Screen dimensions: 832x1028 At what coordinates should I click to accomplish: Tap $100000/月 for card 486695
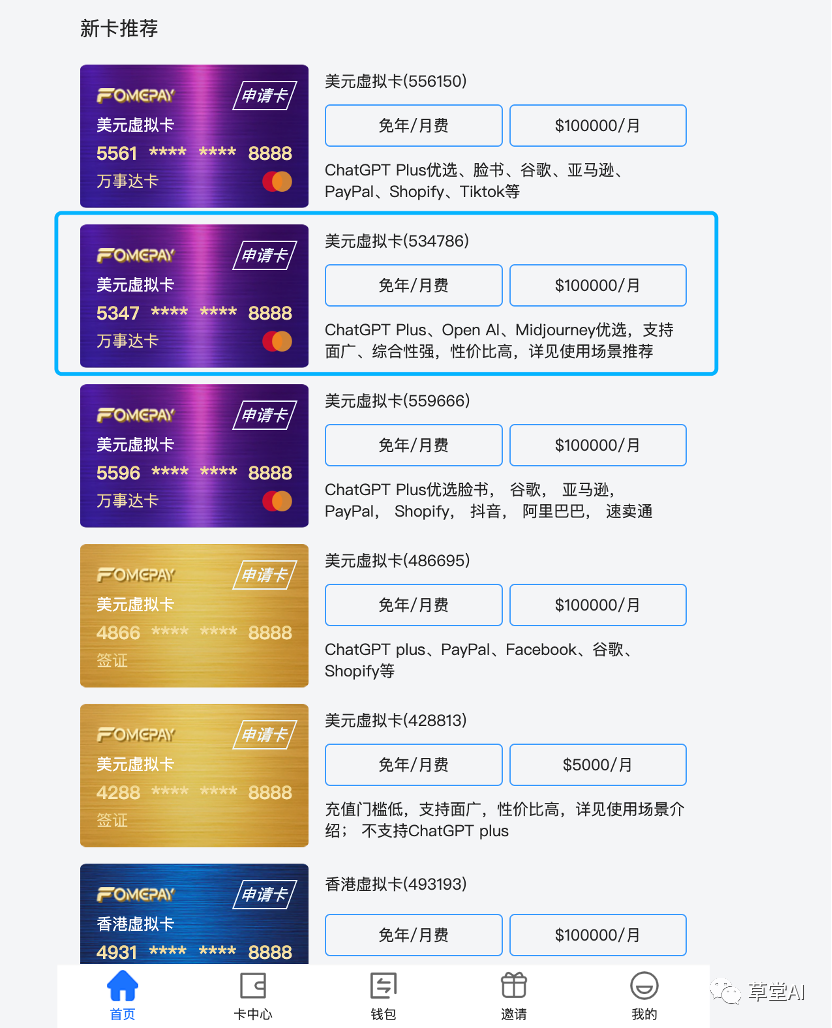[597, 605]
